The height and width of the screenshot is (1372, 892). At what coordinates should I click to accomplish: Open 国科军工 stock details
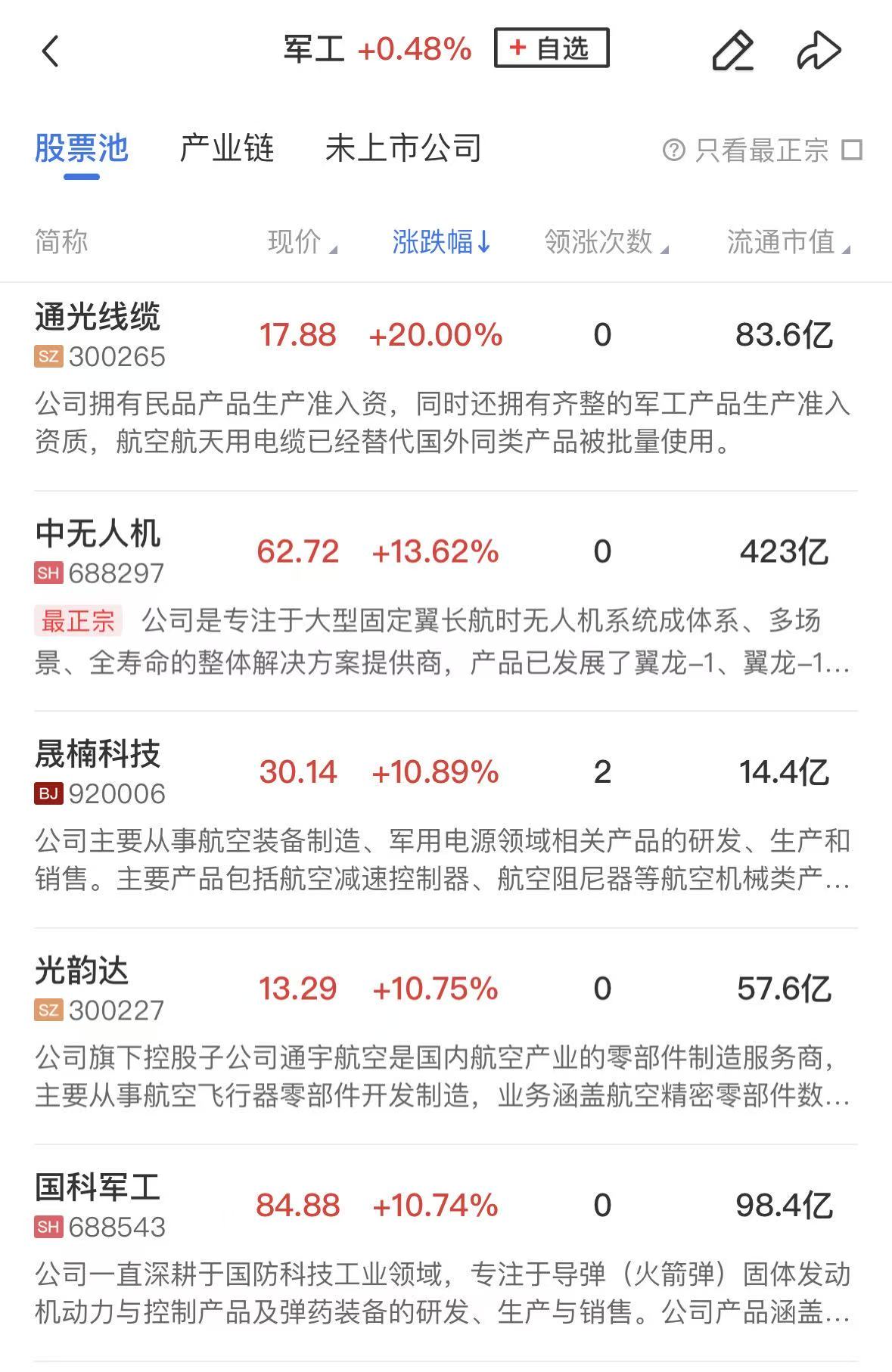coord(98,1187)
